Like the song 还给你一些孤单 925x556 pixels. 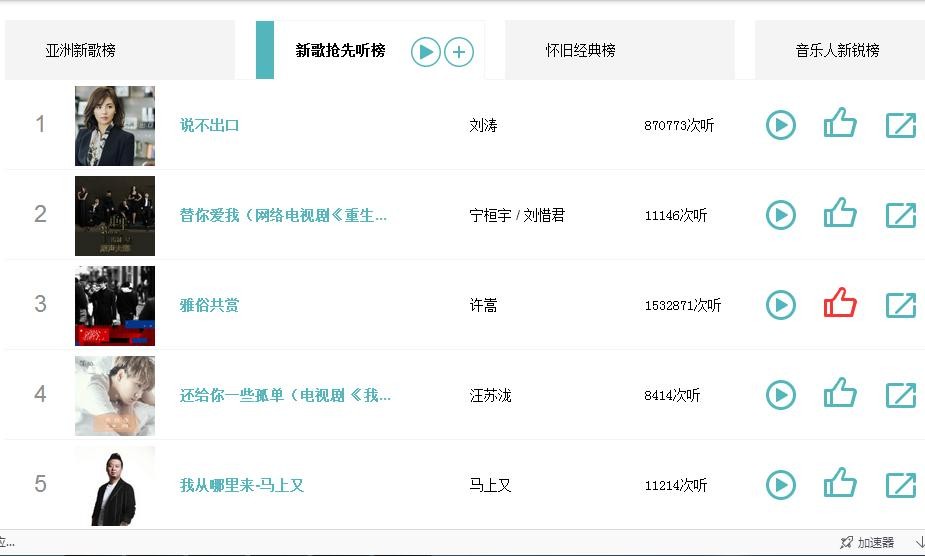coord(840,394)
